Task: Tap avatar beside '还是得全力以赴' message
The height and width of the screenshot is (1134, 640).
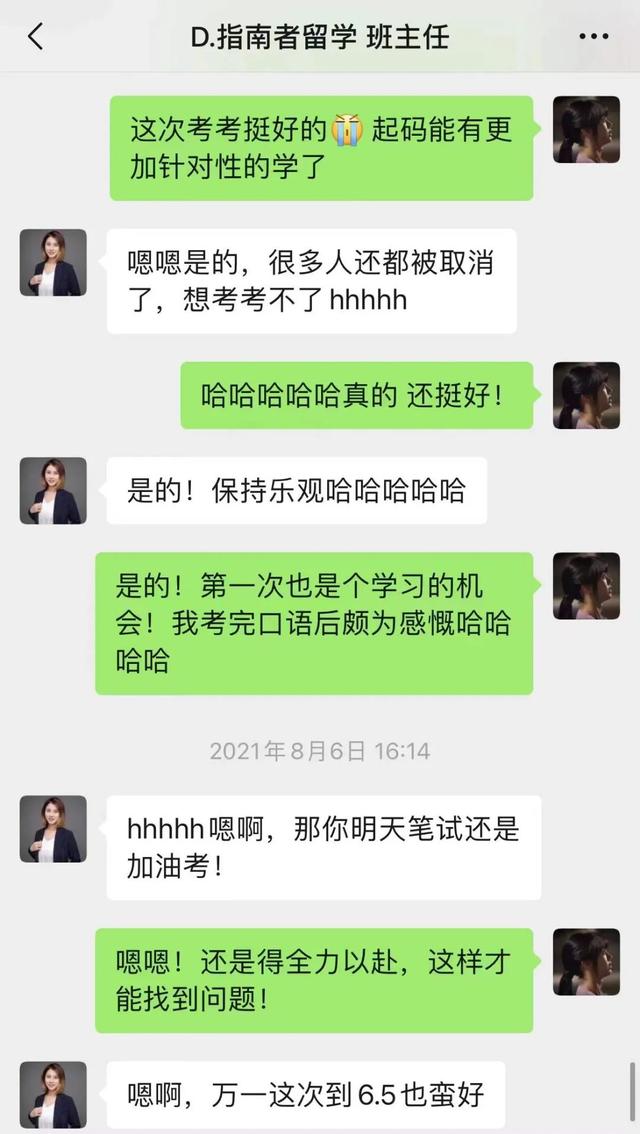Action: [586, 962]
